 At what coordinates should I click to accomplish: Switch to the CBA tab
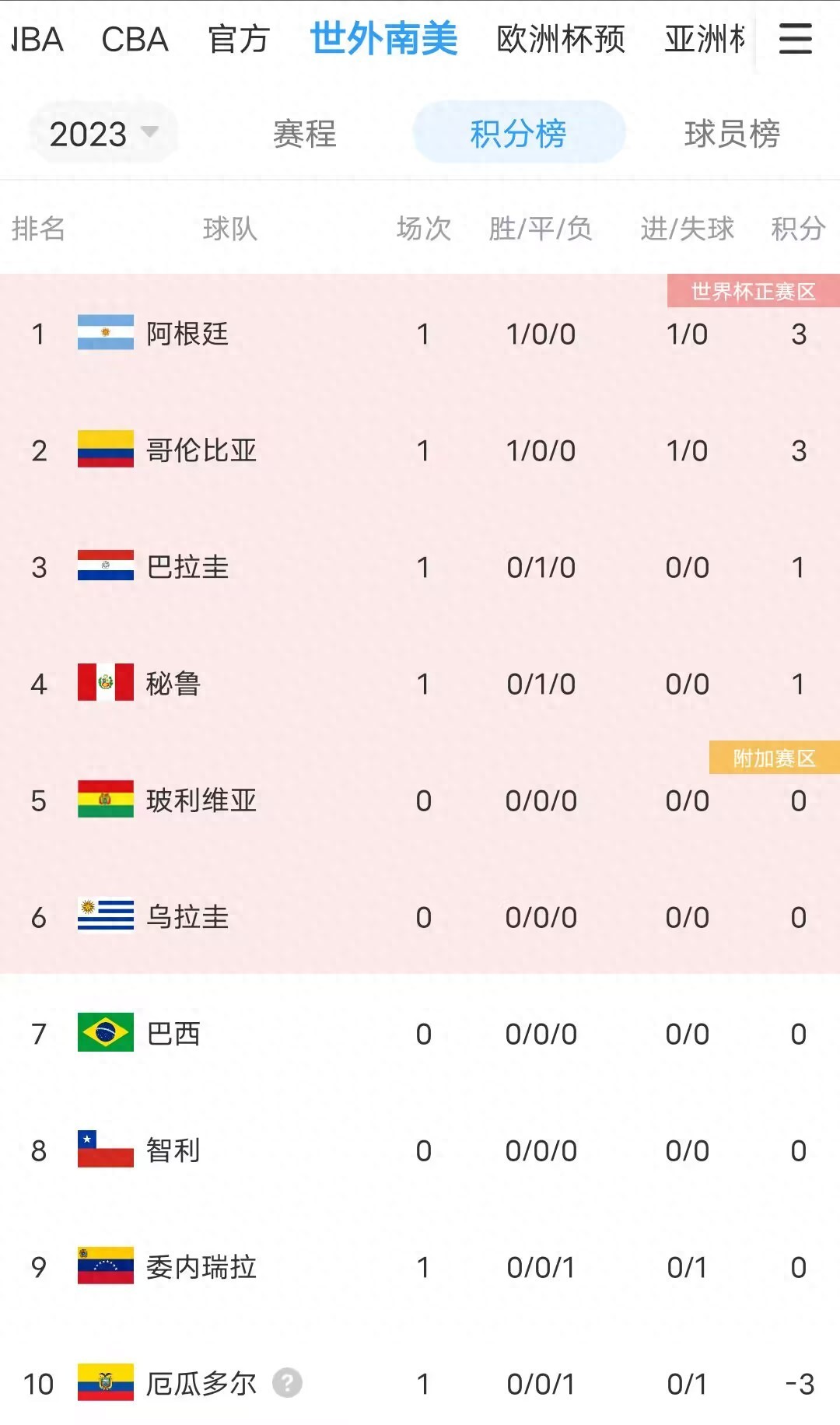(x=135, y=40)
